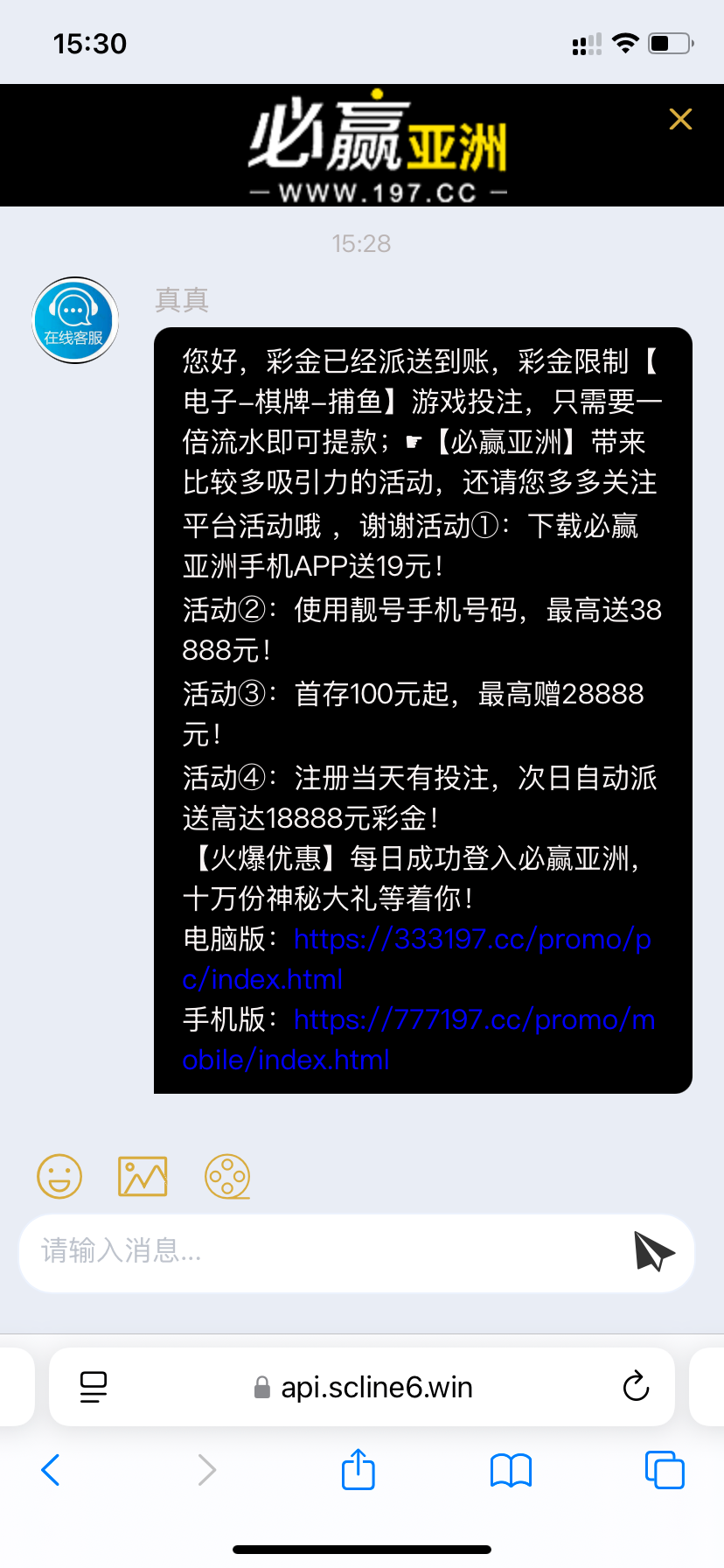Open the Safari bookmarks

[x=512, y=1471]
